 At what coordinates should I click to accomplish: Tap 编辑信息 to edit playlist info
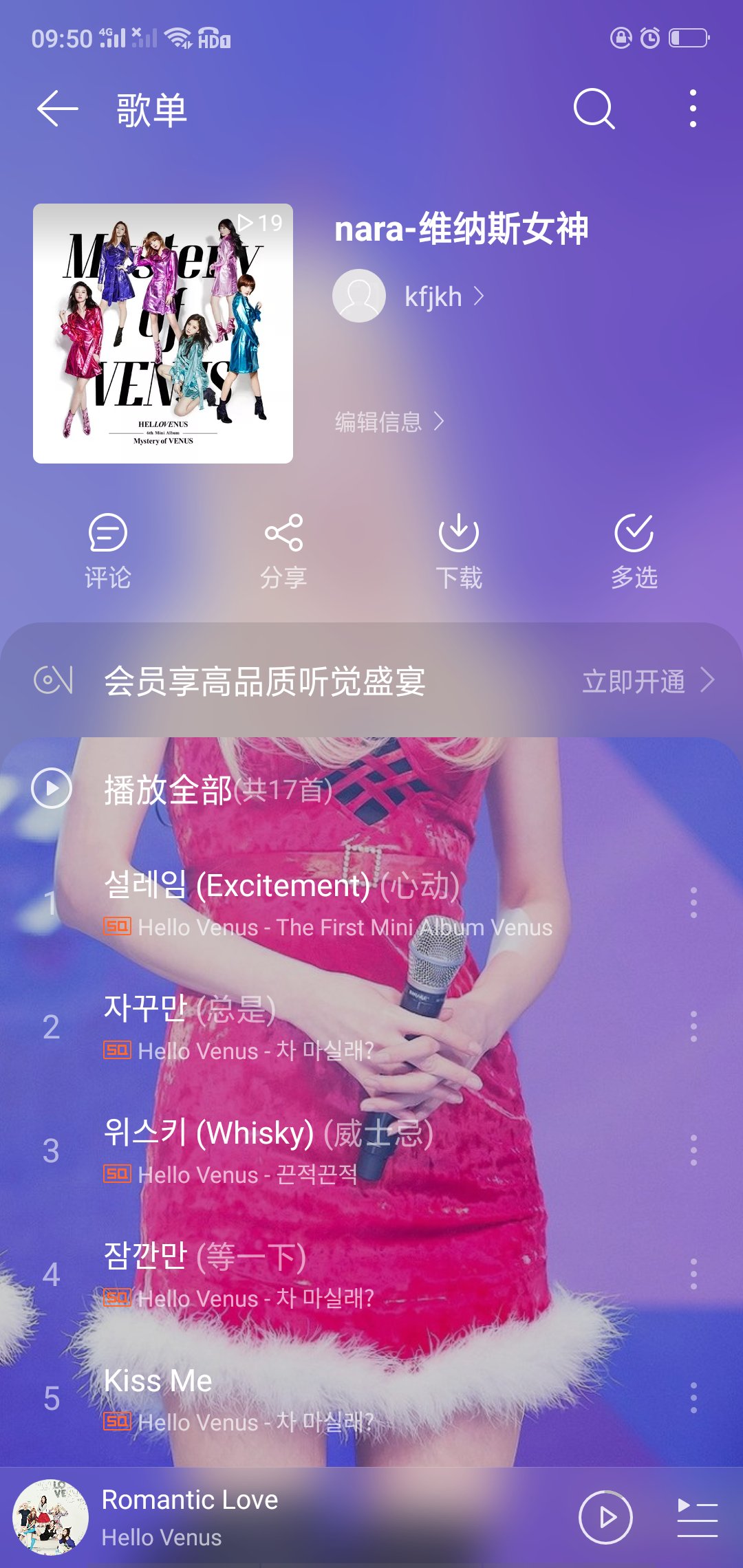389,421
